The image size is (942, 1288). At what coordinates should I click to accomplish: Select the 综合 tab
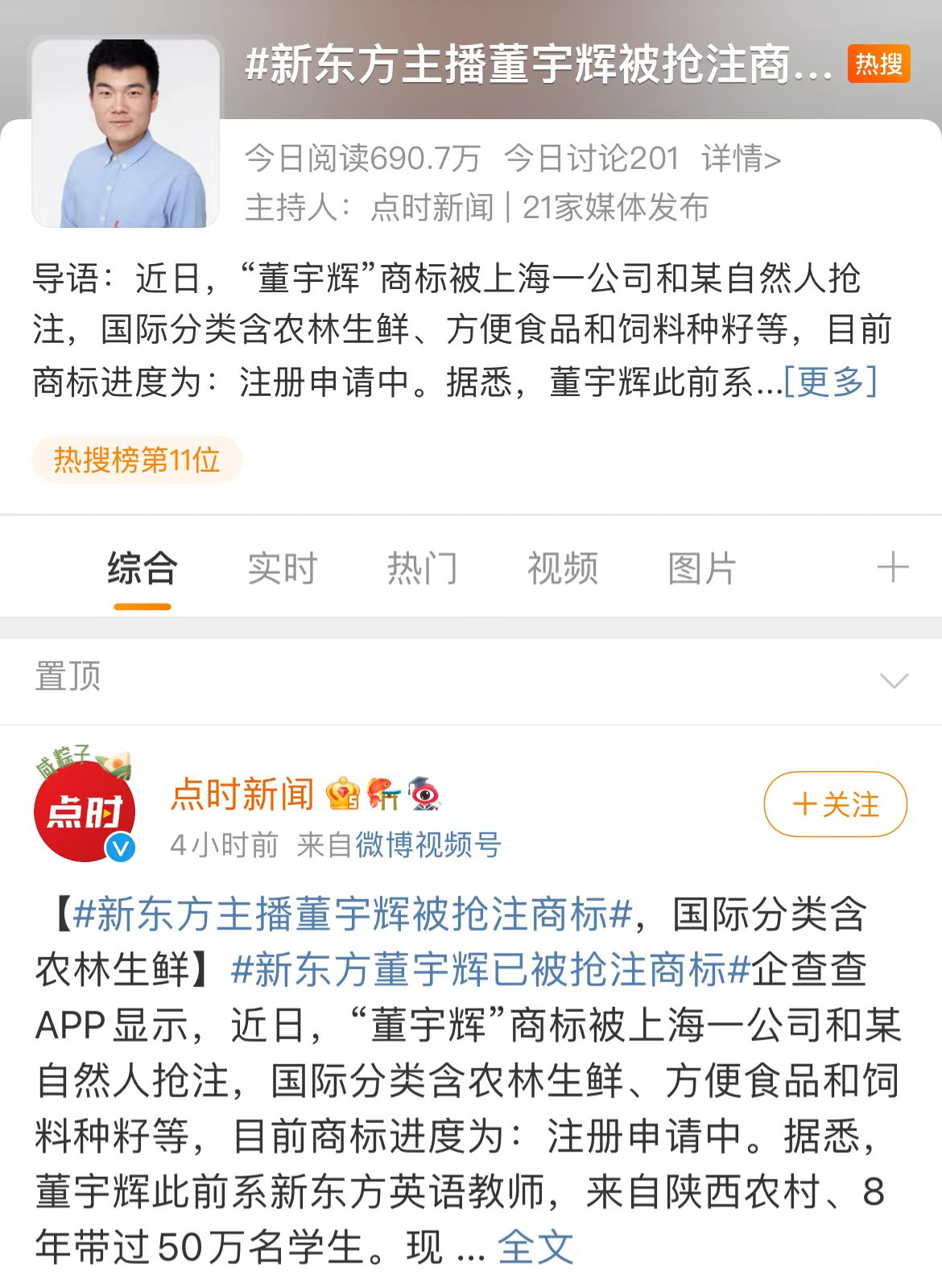point(142,568)
